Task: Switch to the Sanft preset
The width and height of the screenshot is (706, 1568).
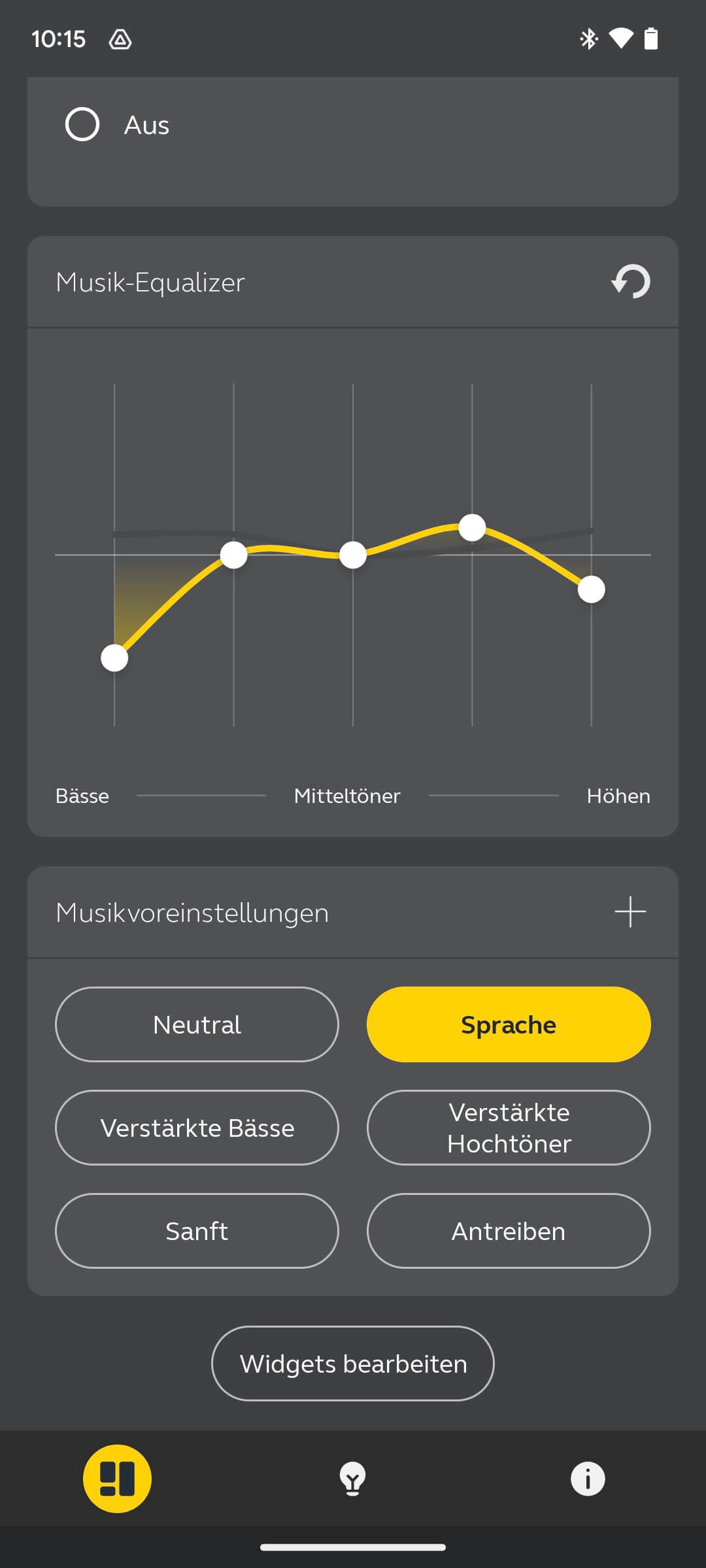Action: [x=197, y=1231]
